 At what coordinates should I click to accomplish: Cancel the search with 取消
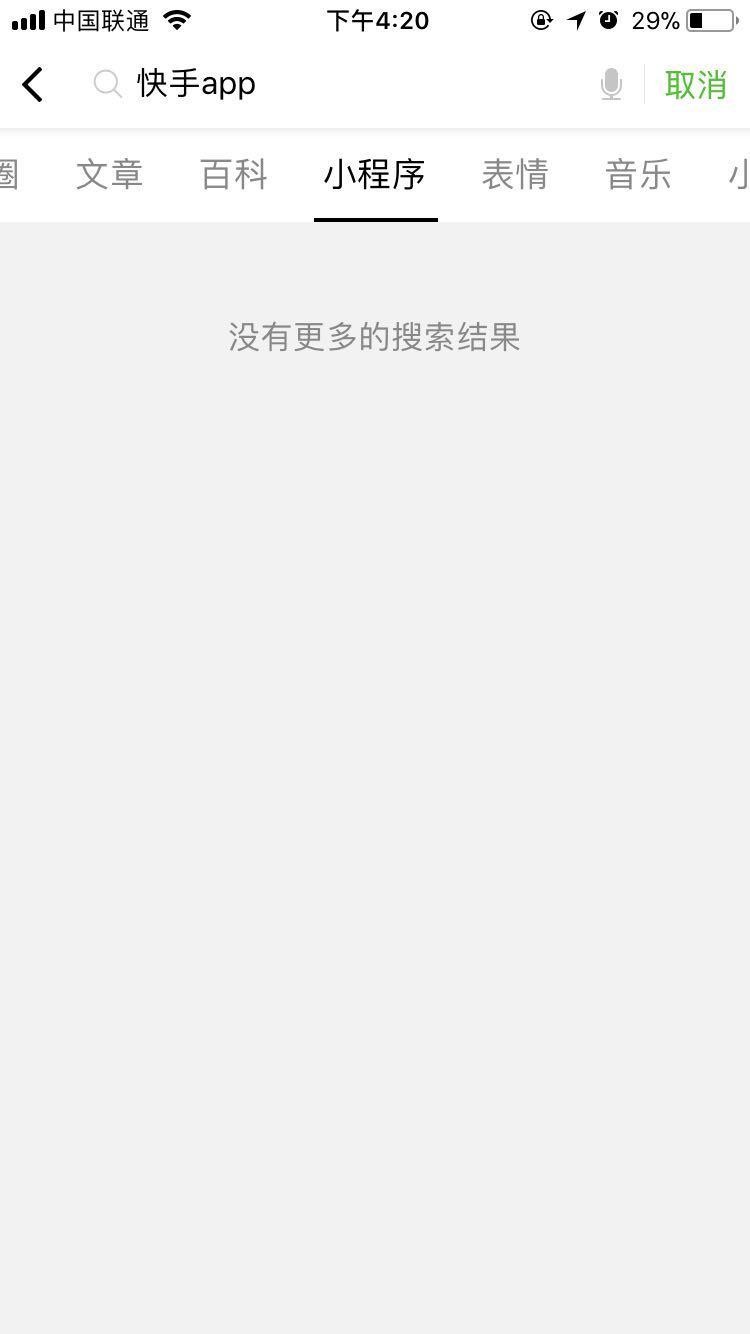695,85
